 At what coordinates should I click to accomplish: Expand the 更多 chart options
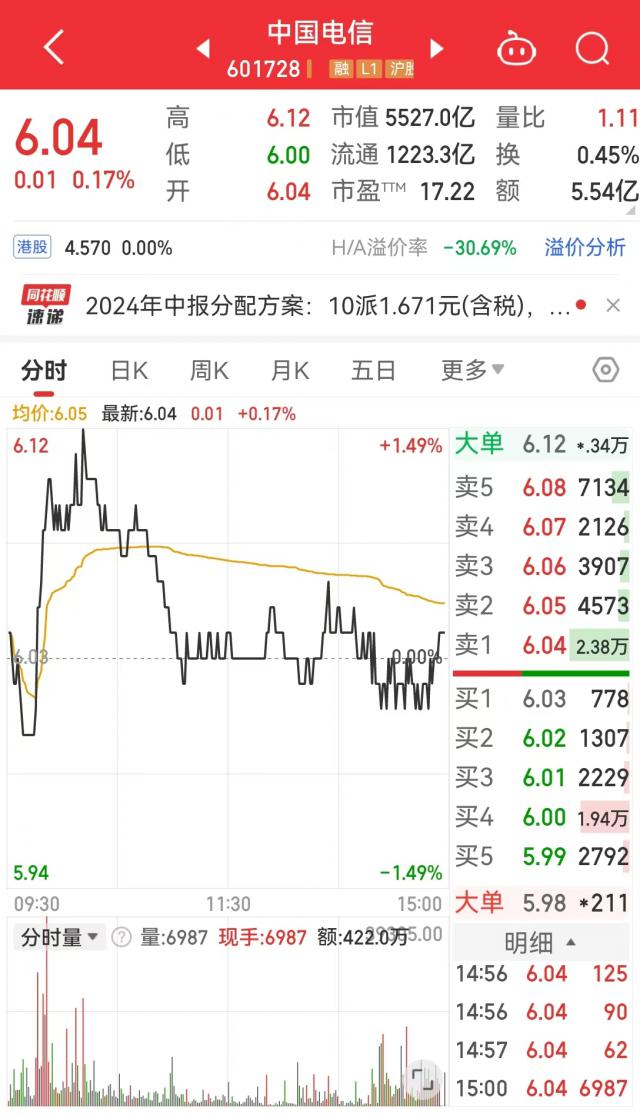point(472,371)
